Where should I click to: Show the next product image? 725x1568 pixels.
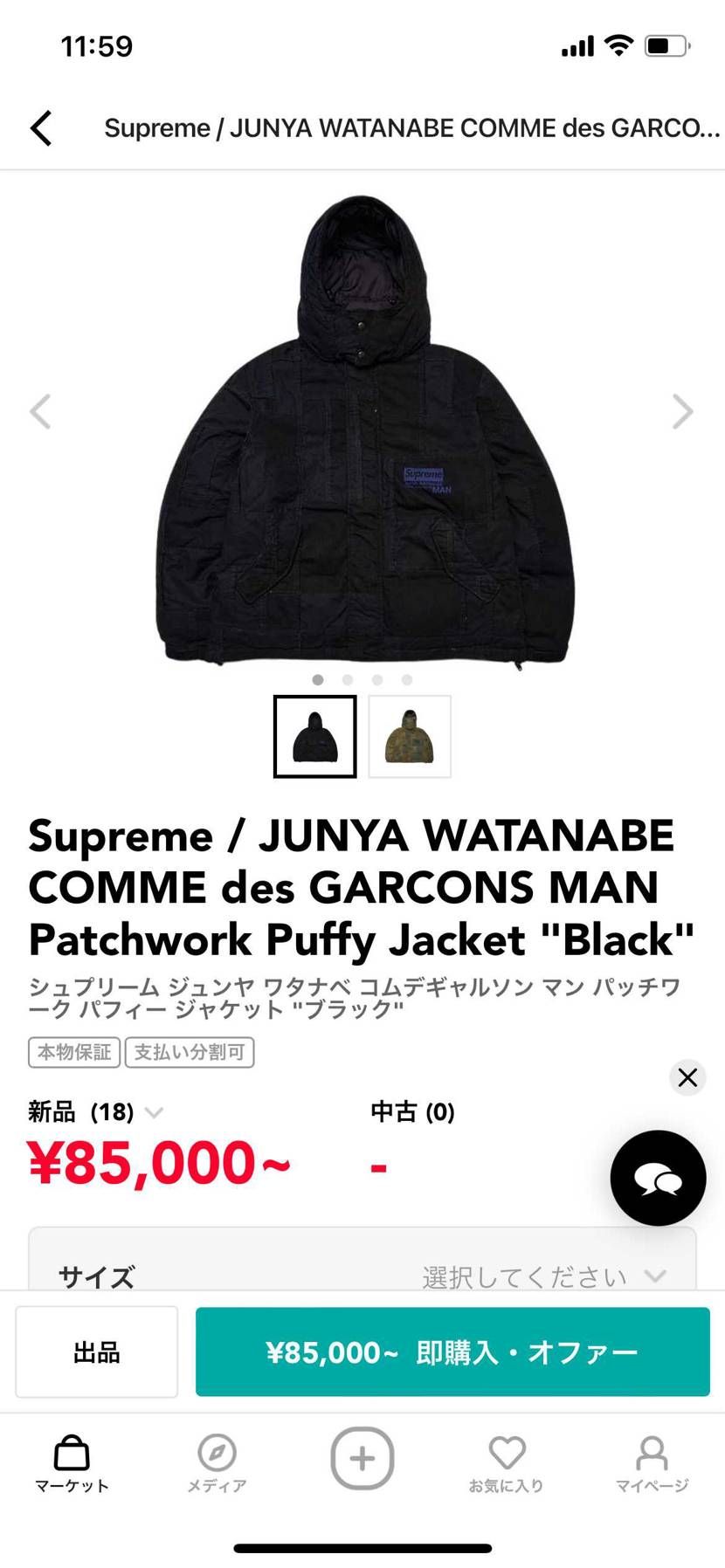682,411
